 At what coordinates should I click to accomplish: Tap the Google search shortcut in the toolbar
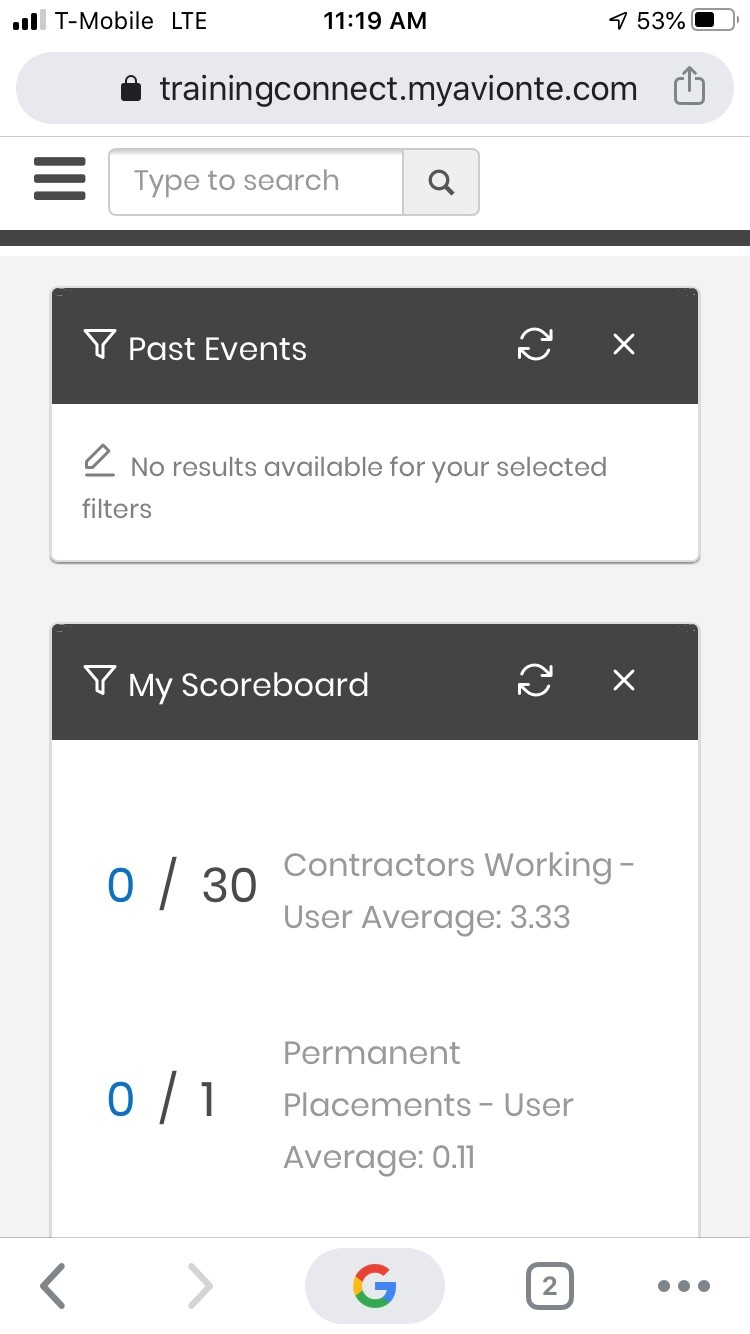point(375,1285)
